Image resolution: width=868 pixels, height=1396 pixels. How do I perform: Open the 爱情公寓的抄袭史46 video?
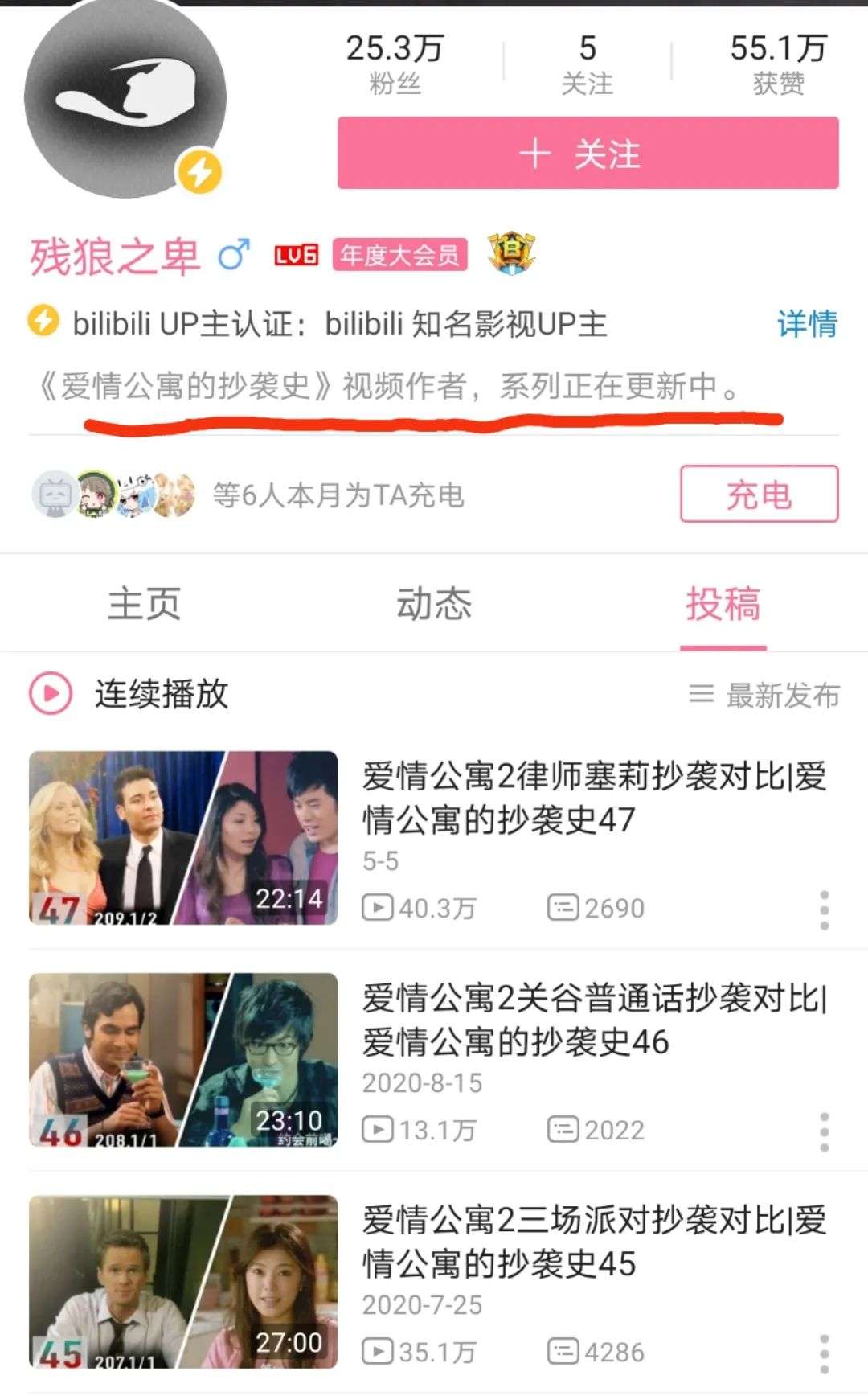tap(593, 1020)
